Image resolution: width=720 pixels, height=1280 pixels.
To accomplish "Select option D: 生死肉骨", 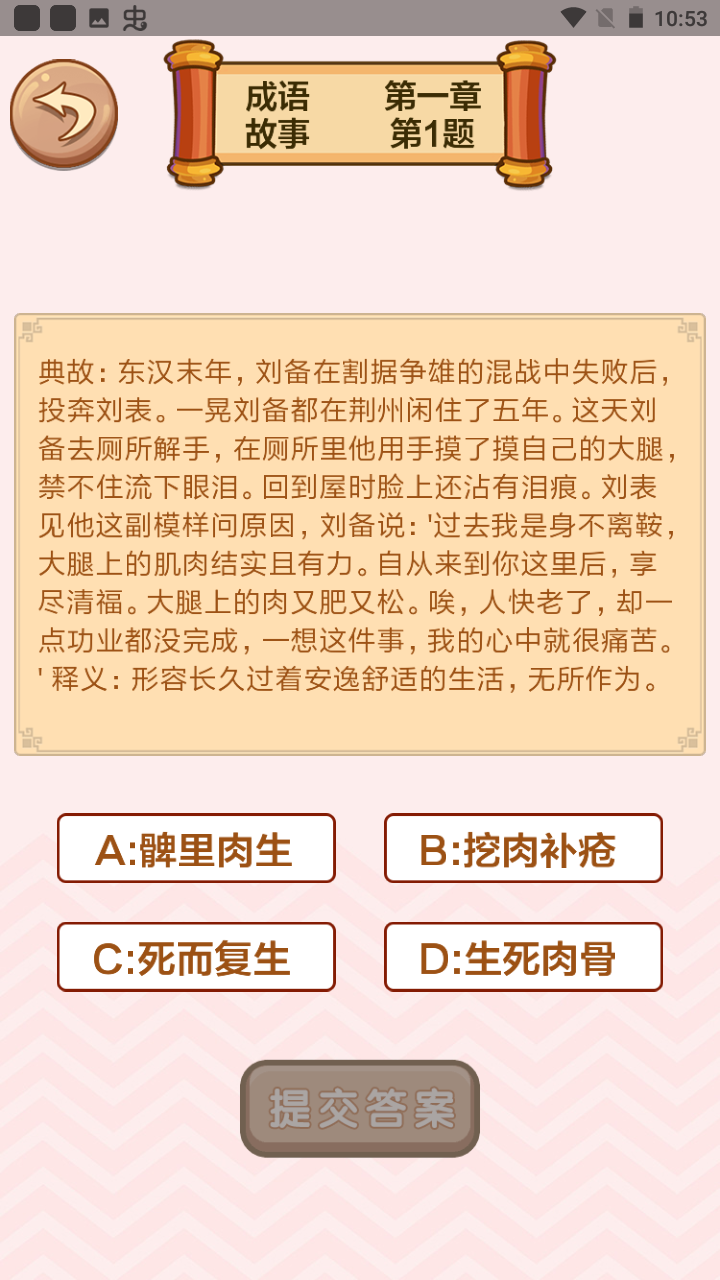I will click(x=523, y=957).
